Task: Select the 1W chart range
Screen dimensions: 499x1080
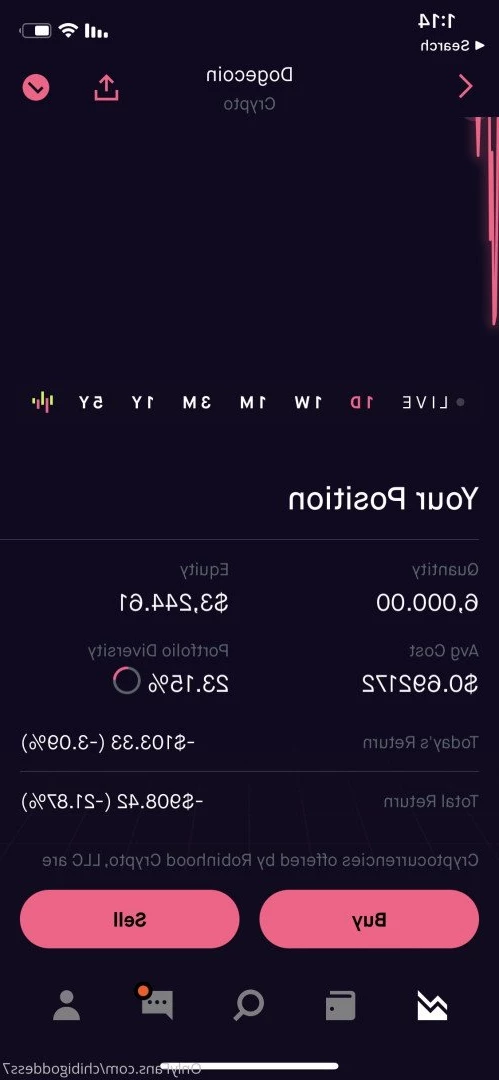Action: coord(307,403)
